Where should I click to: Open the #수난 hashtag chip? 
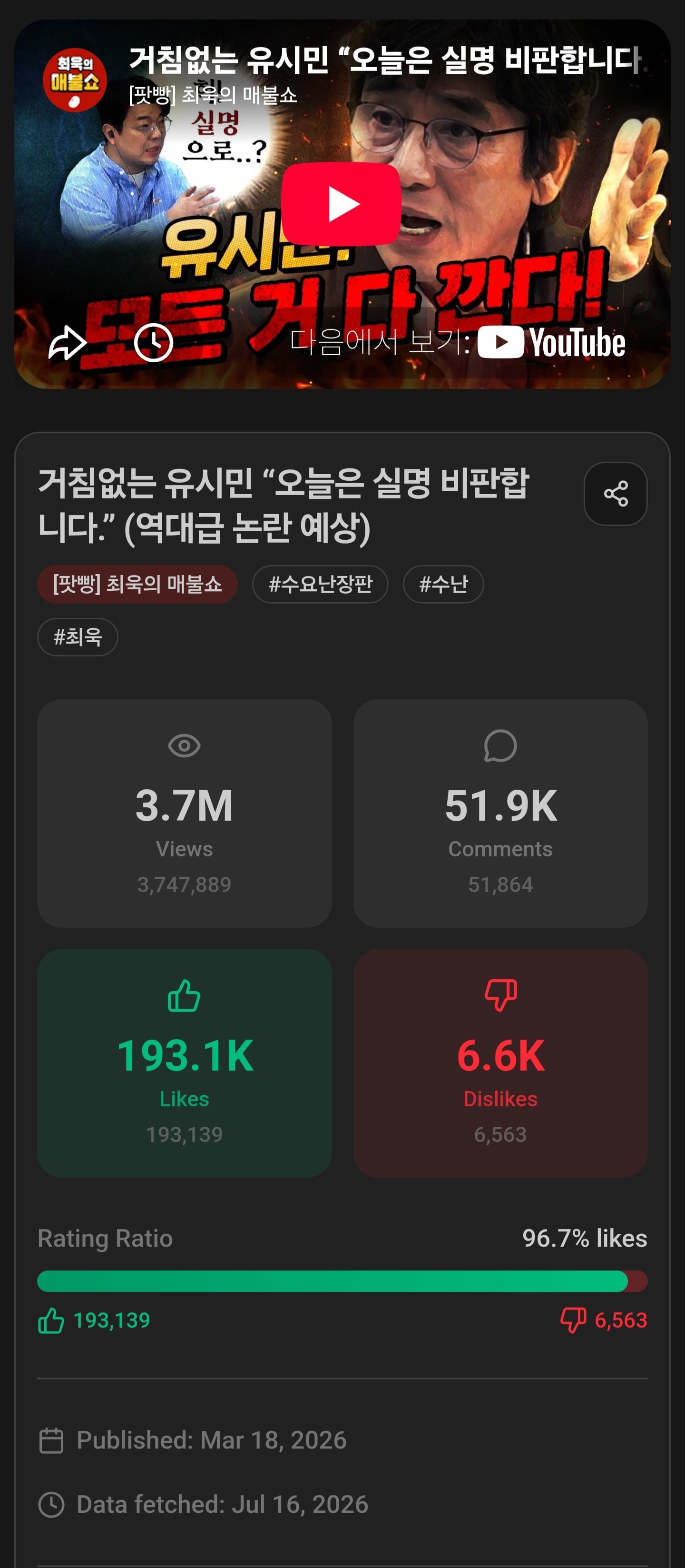point(443,585)
